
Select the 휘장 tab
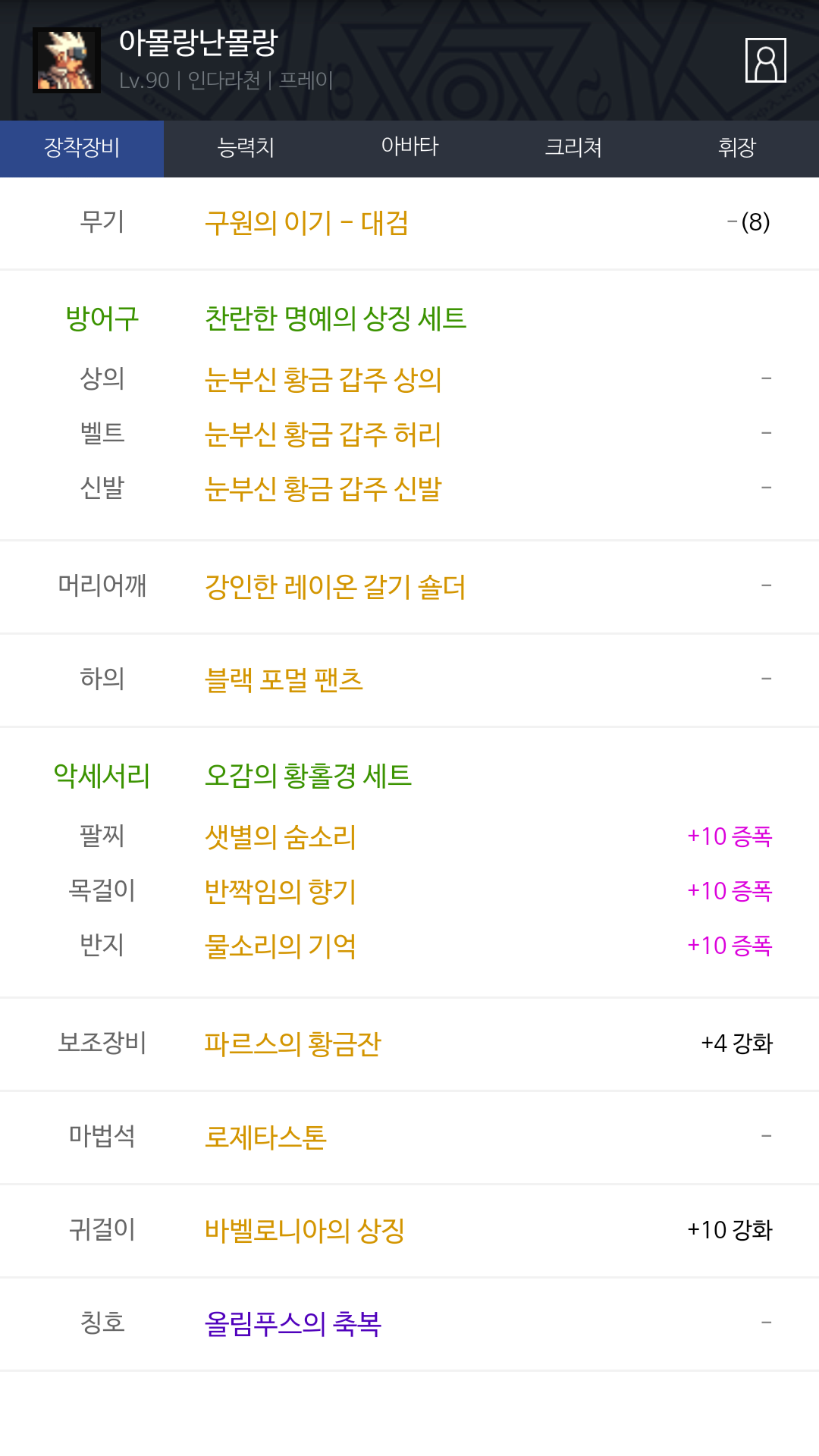(737, 149)
